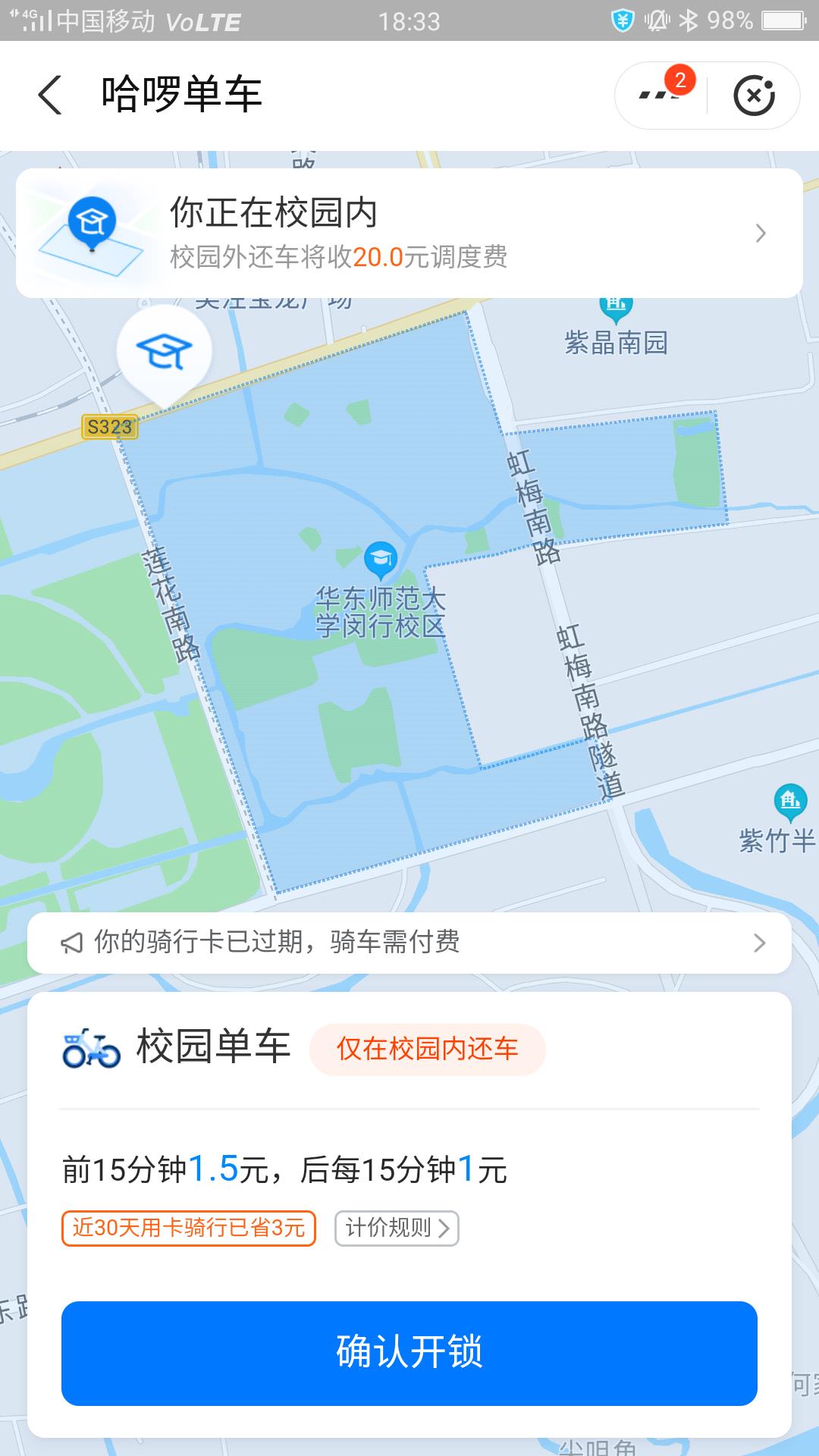This screenshot has height=1456, width=819.
Task: View the 计价规则 pricing rules
Action: click(x=397, y=1228)
